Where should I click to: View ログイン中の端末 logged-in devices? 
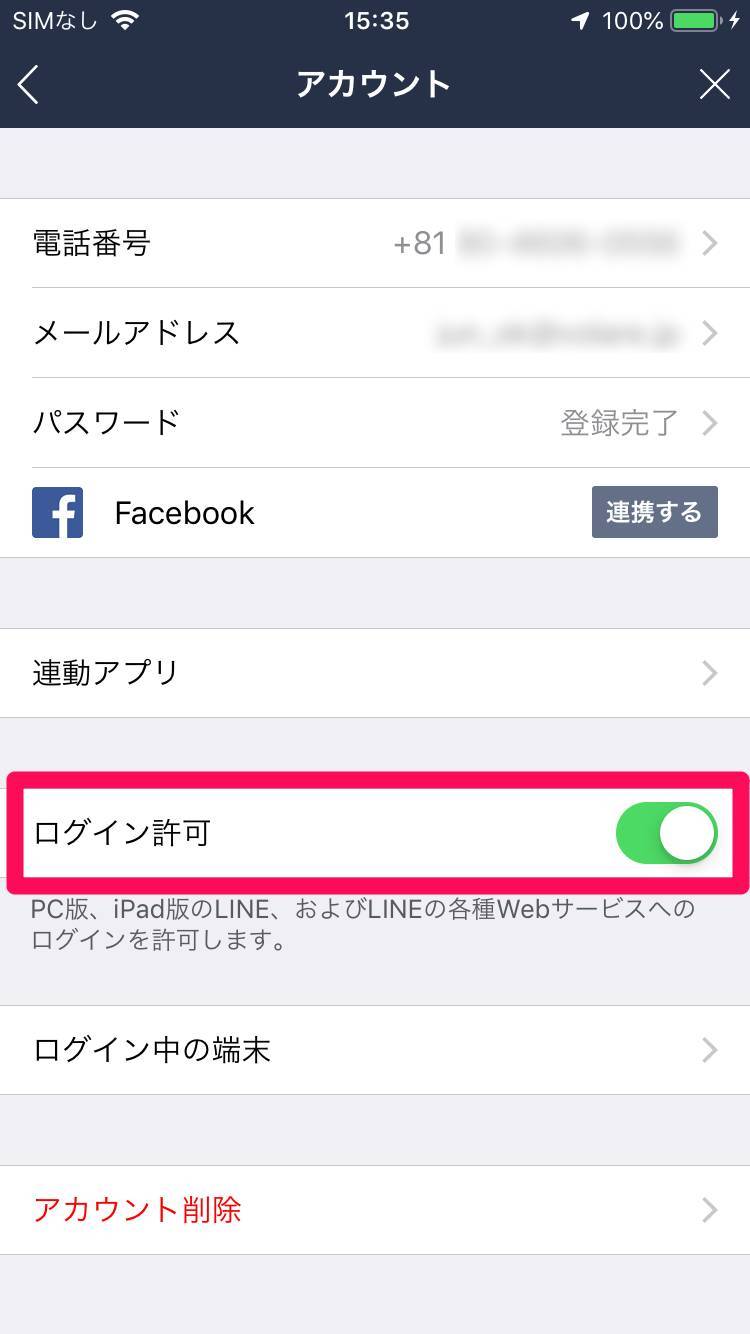coord(375,1050)
